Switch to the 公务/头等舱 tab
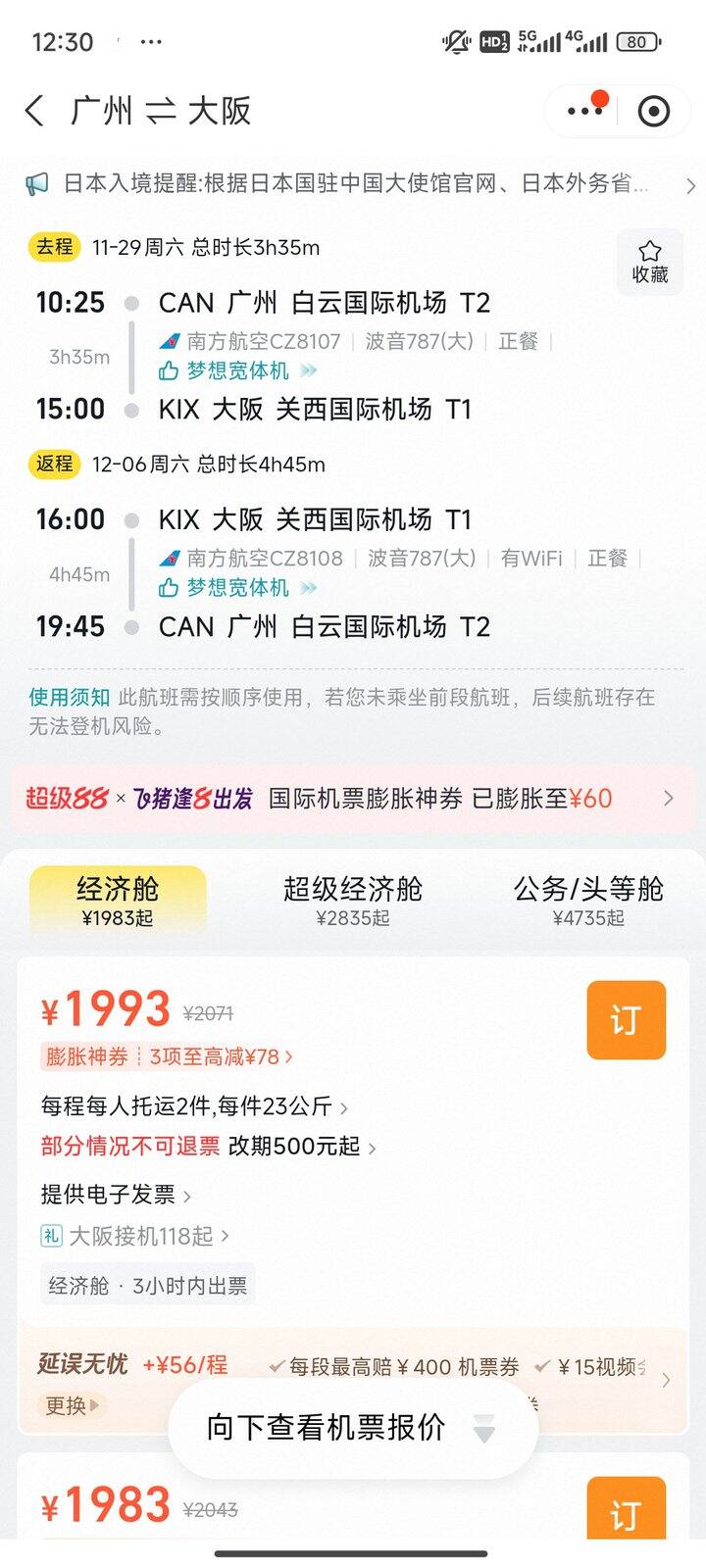Screen dimensions: 706x1568 click(588, 900)
